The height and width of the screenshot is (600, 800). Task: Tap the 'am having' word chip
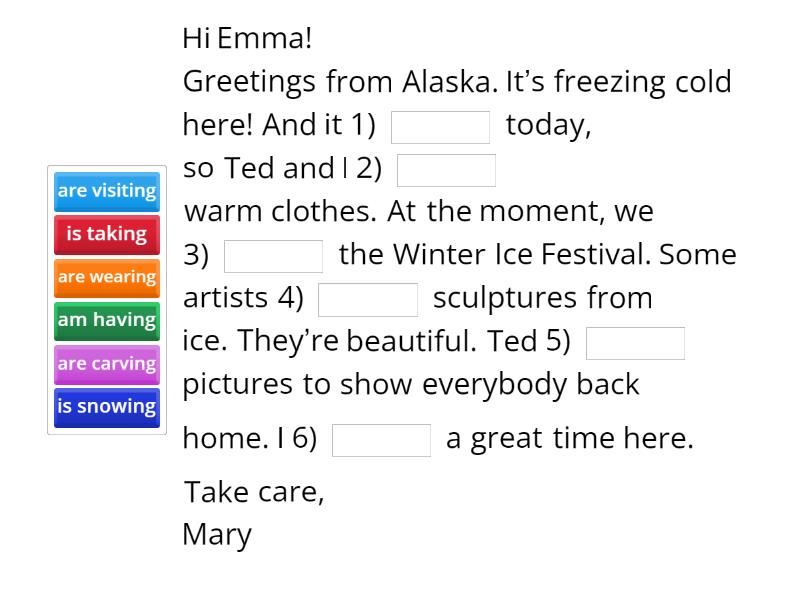pos(107,320)
